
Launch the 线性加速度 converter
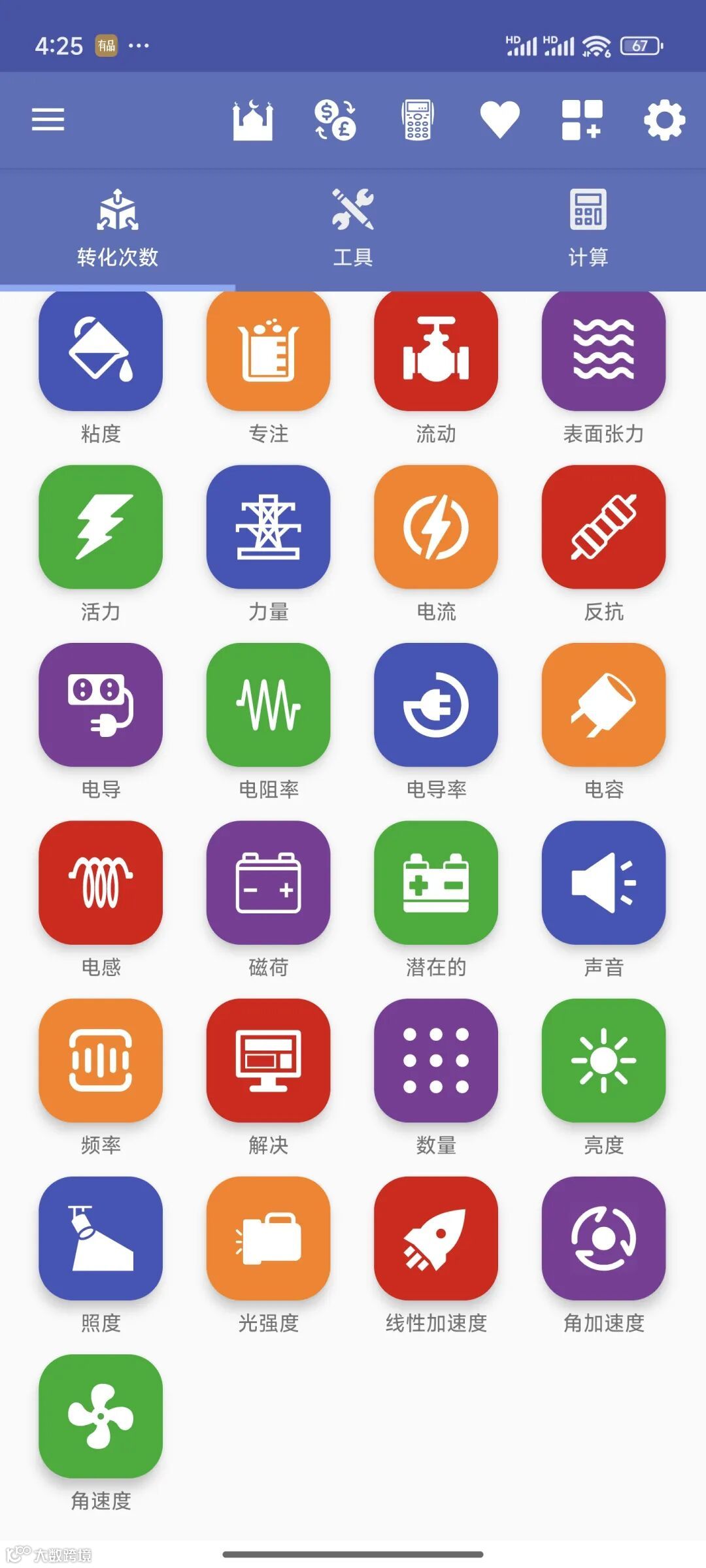436,1237
